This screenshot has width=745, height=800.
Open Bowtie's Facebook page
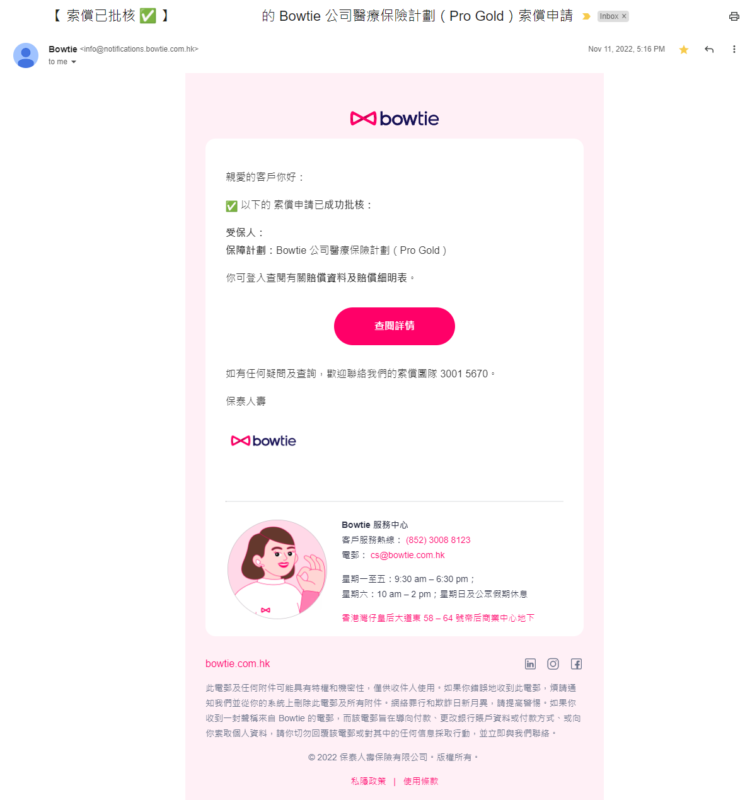click(x=576, y=664)
